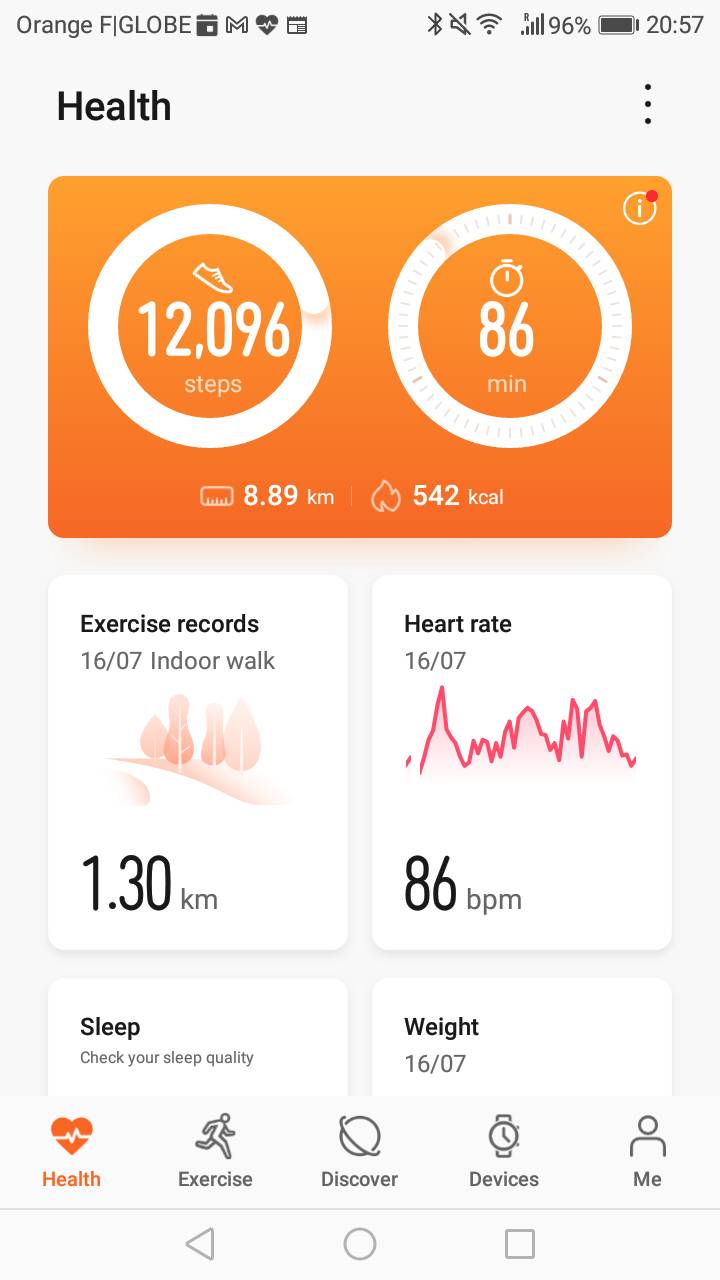Go to the Devices tab
The image size is (720, 1280).
(504, 1151)
